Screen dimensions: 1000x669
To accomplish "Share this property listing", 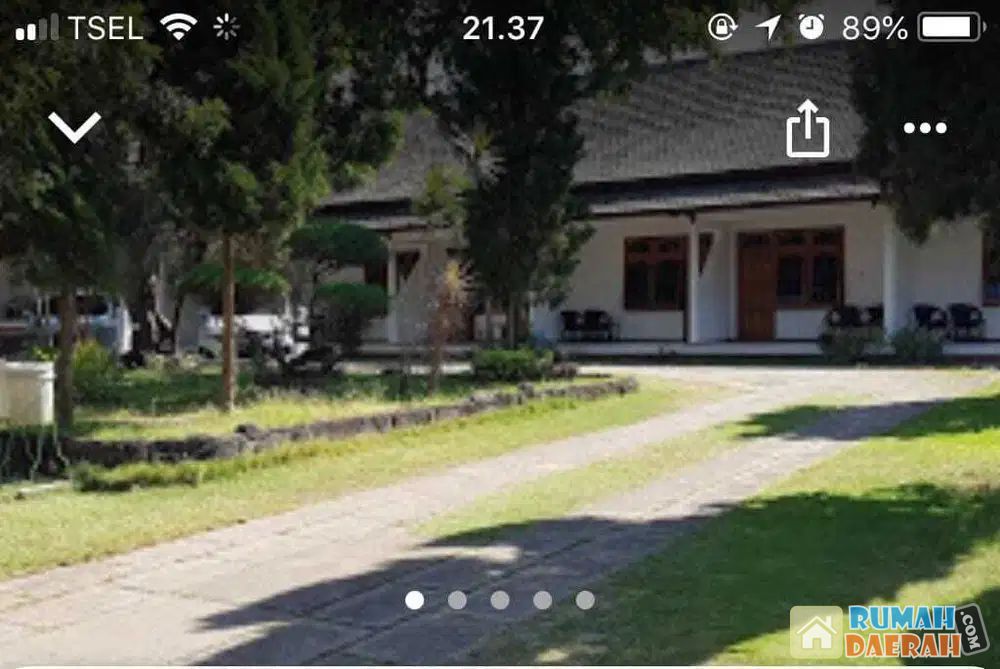I will [808, 129].
